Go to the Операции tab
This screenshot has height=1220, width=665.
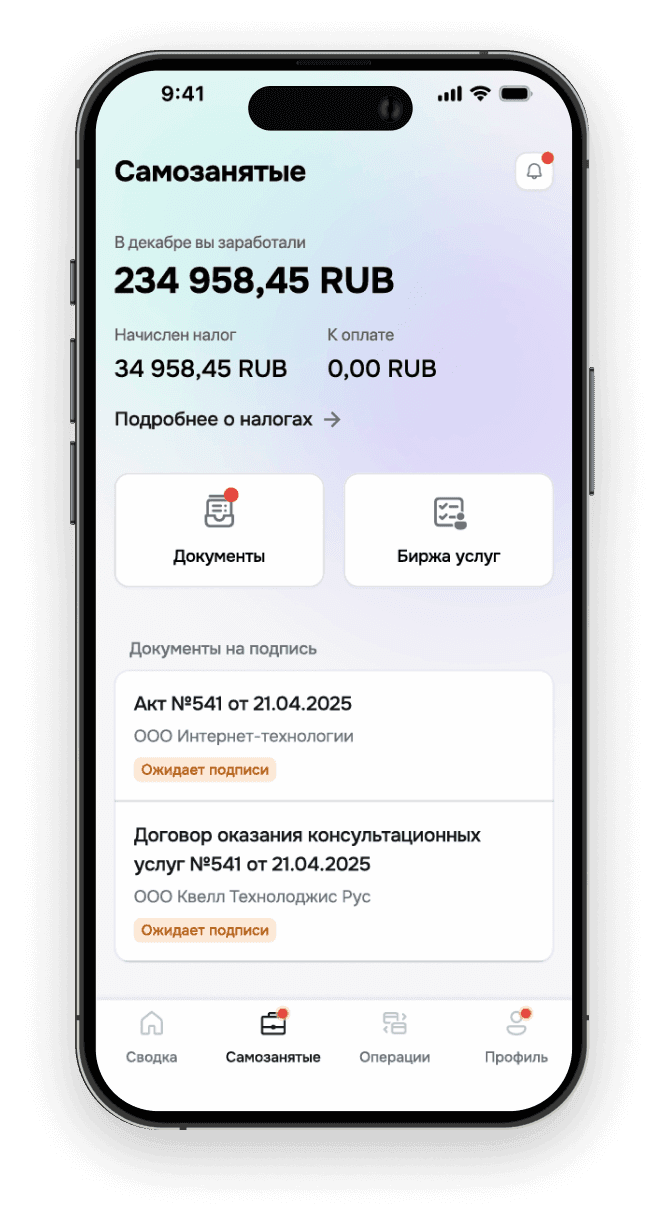click(x=394, y=1037)
